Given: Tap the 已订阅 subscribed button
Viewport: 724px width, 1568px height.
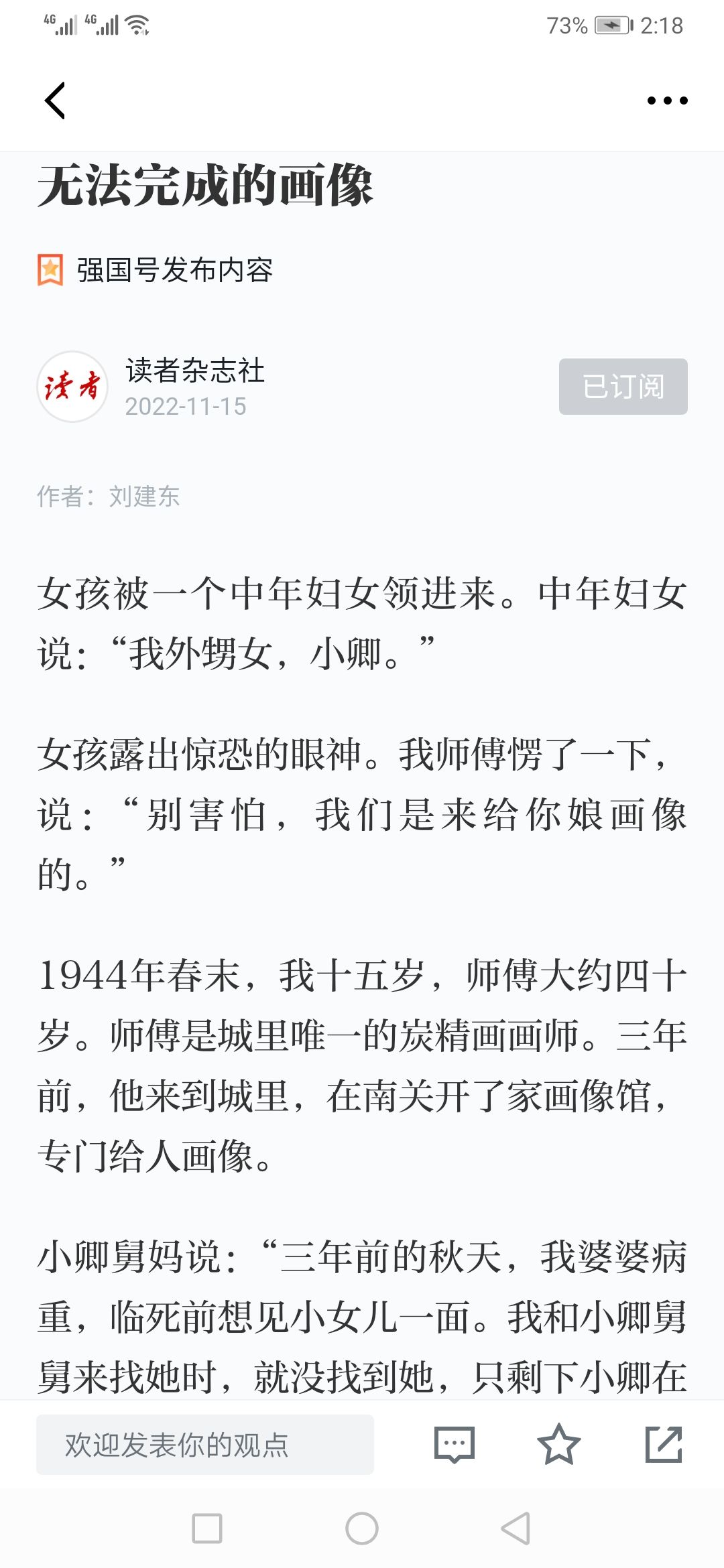Looking at the screenshot, I should 623,387.
